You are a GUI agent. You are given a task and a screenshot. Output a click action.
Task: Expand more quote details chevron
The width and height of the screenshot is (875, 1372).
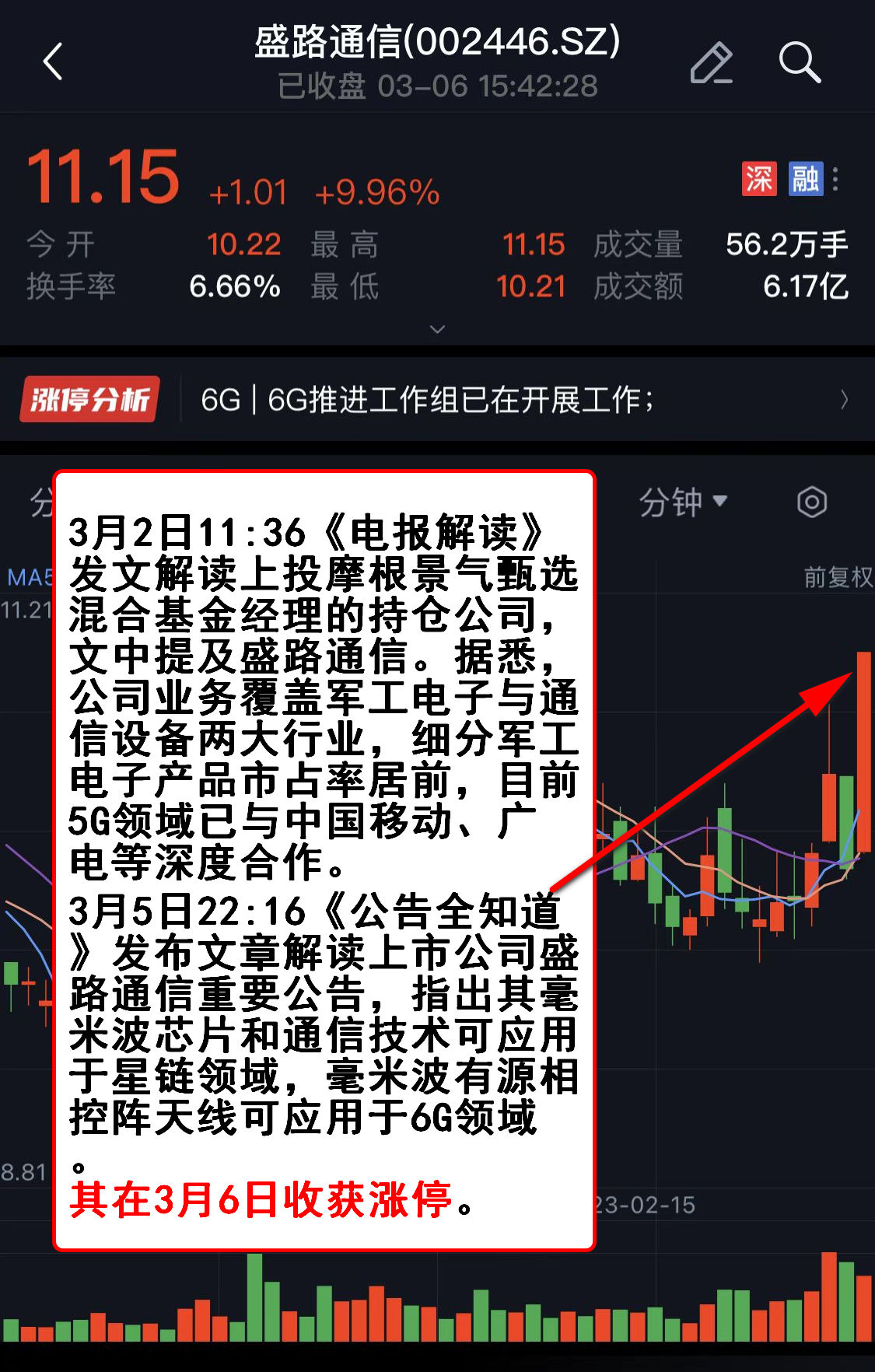coord(437,329)
